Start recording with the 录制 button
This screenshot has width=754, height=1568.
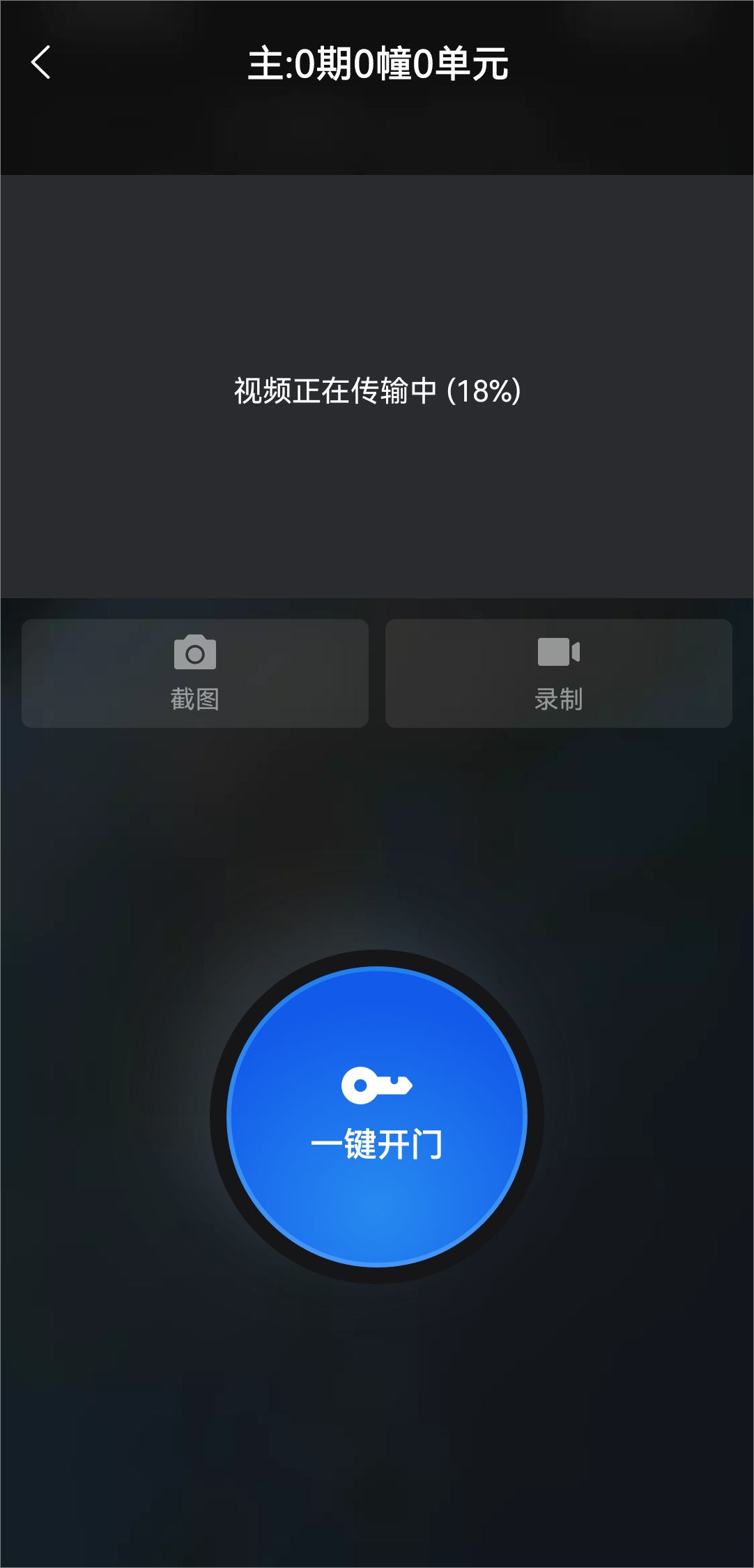click(558, 673)
